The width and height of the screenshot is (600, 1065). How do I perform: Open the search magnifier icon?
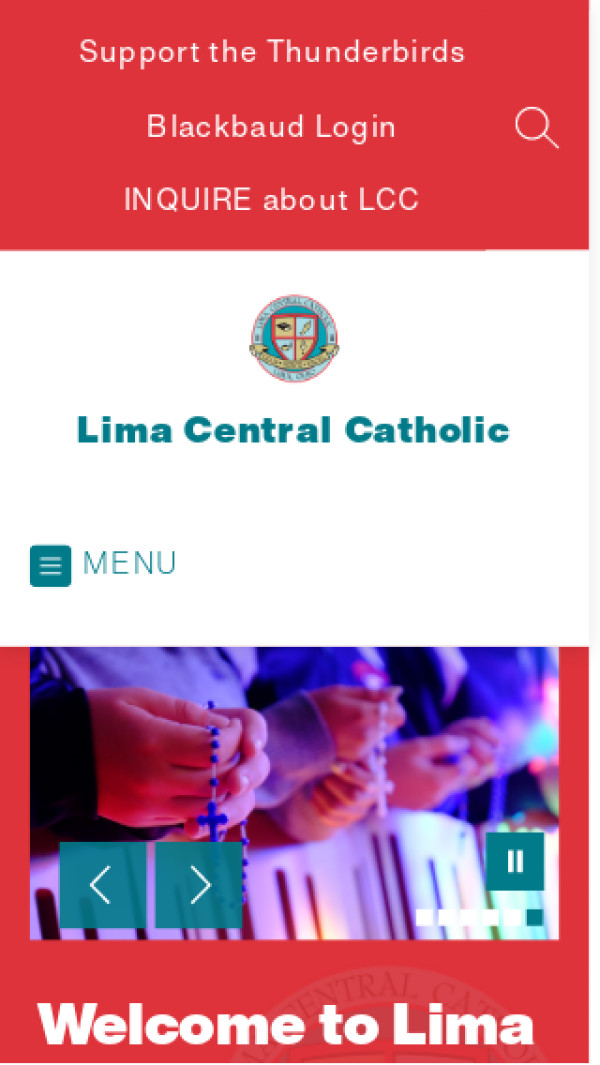(536, 128)
